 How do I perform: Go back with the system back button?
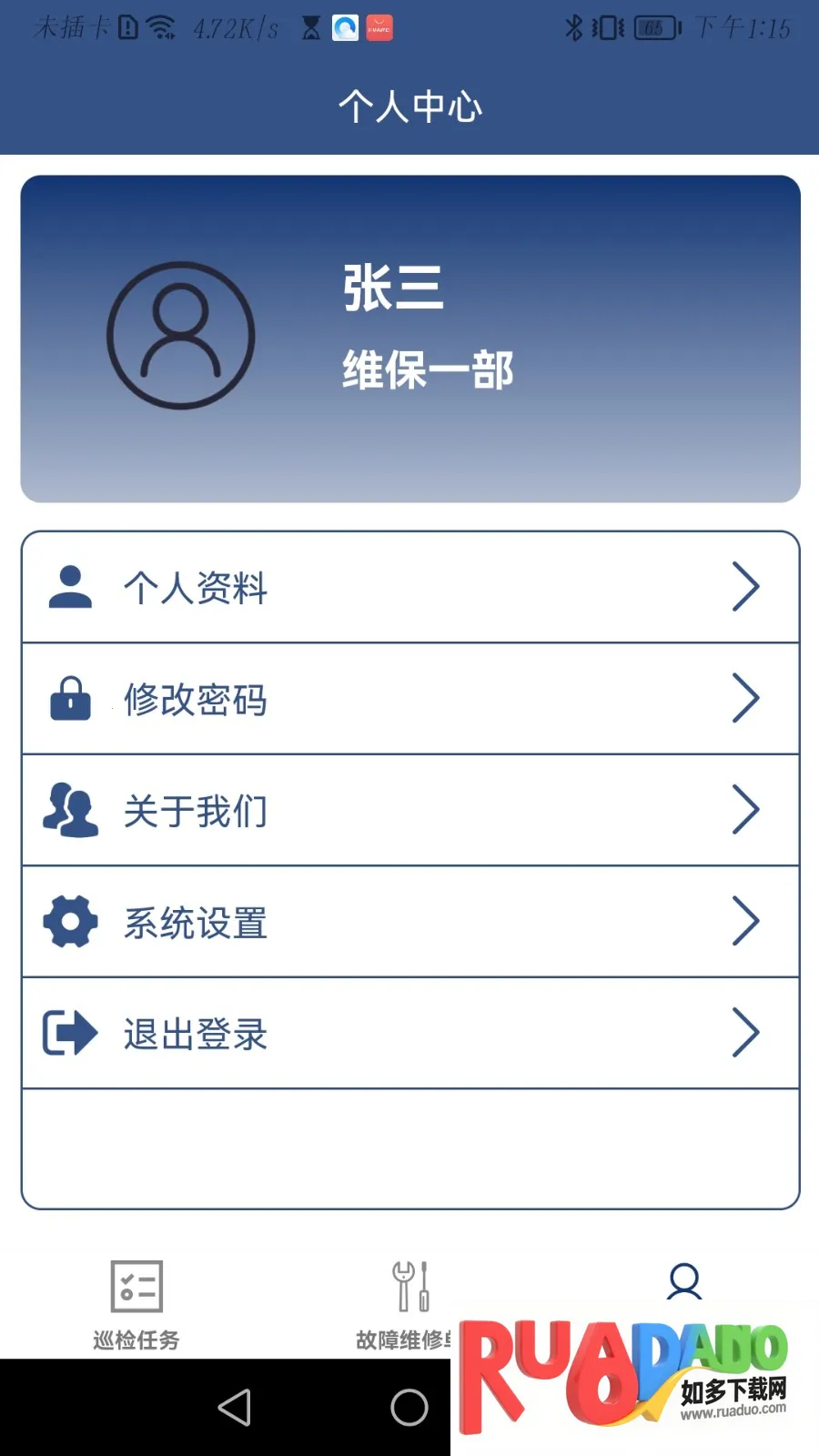[235, 1407]
